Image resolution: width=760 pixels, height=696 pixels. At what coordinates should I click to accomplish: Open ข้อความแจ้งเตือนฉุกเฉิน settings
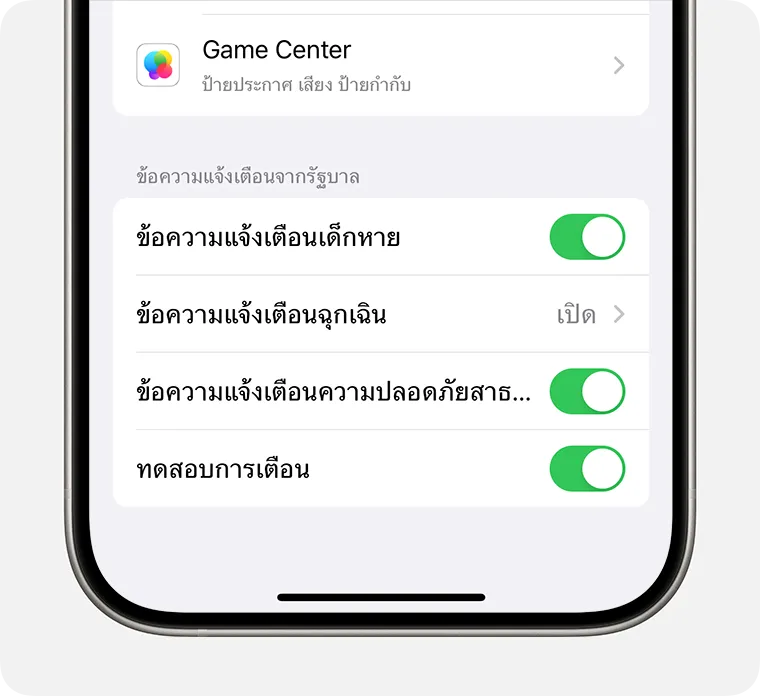(380, 315)
